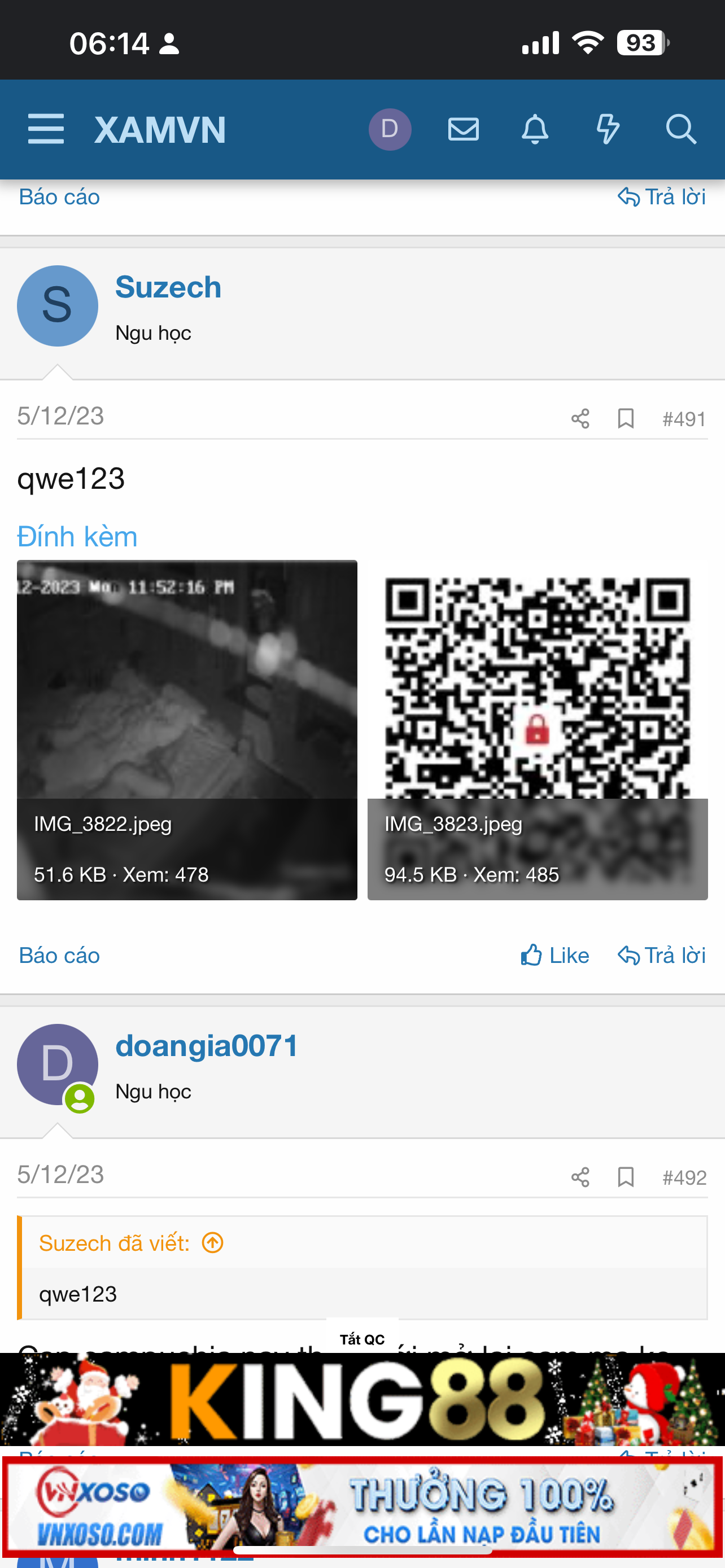Open attachment IMG_3823.jpeg

(x=538, y=729)
